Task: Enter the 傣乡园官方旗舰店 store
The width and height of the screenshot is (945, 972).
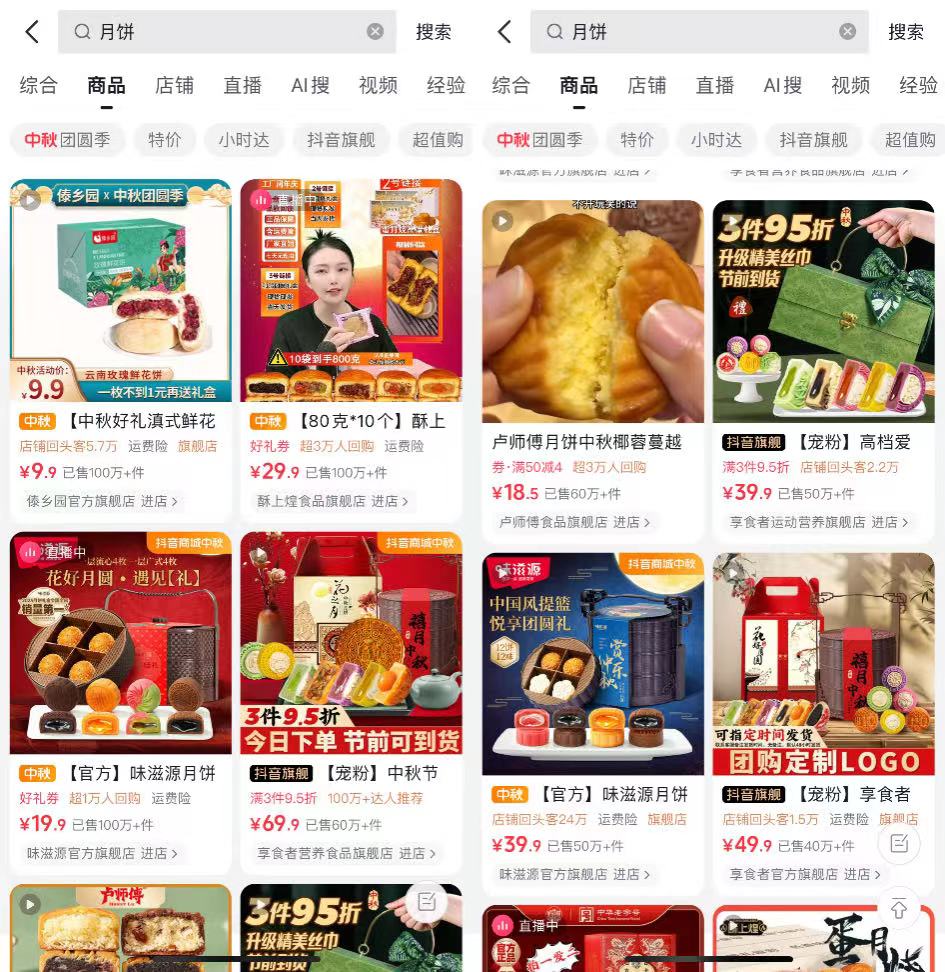Action: point(100,501)
